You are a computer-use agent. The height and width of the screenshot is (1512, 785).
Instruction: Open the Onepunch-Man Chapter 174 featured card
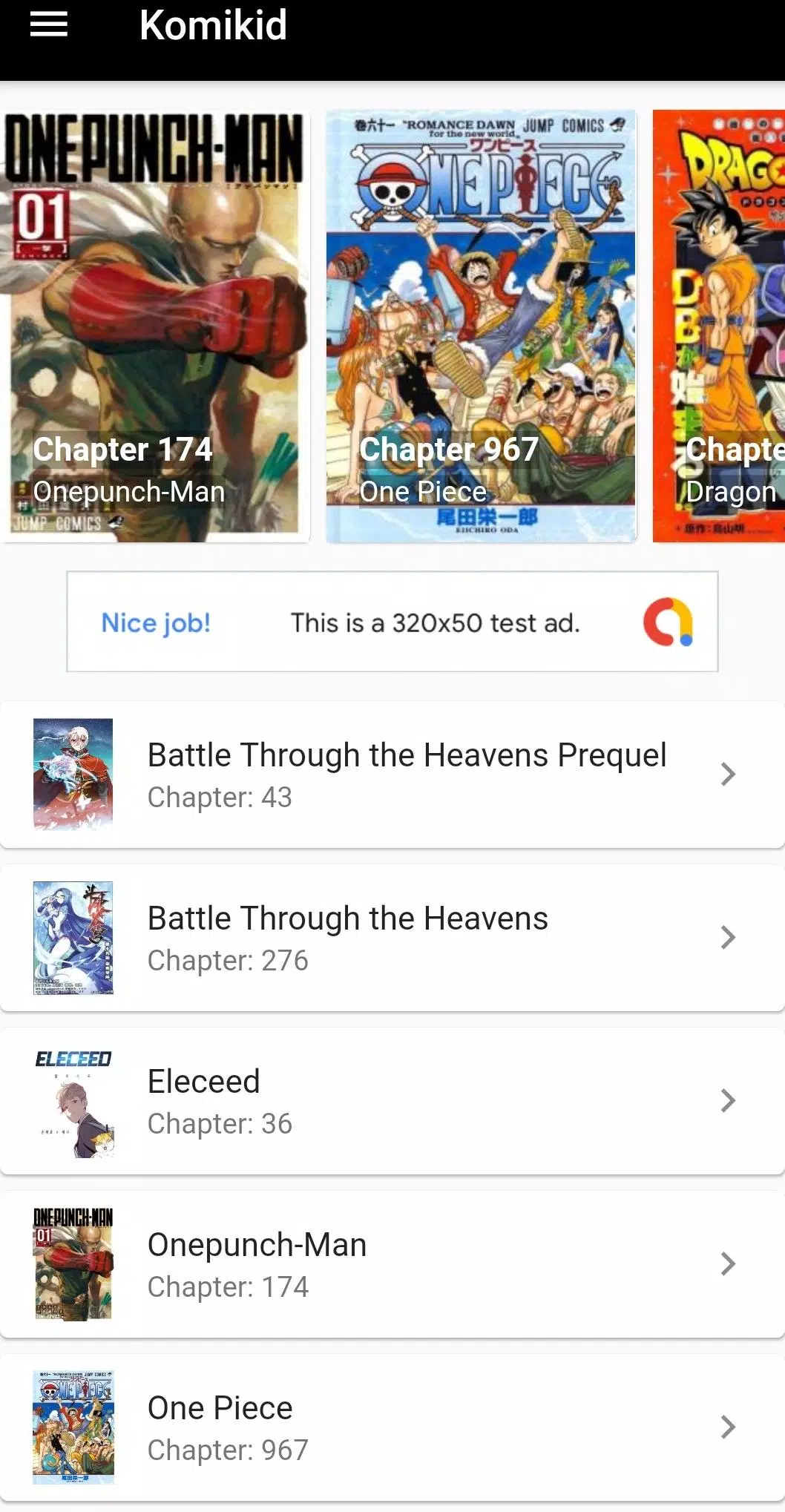(154, 326)
